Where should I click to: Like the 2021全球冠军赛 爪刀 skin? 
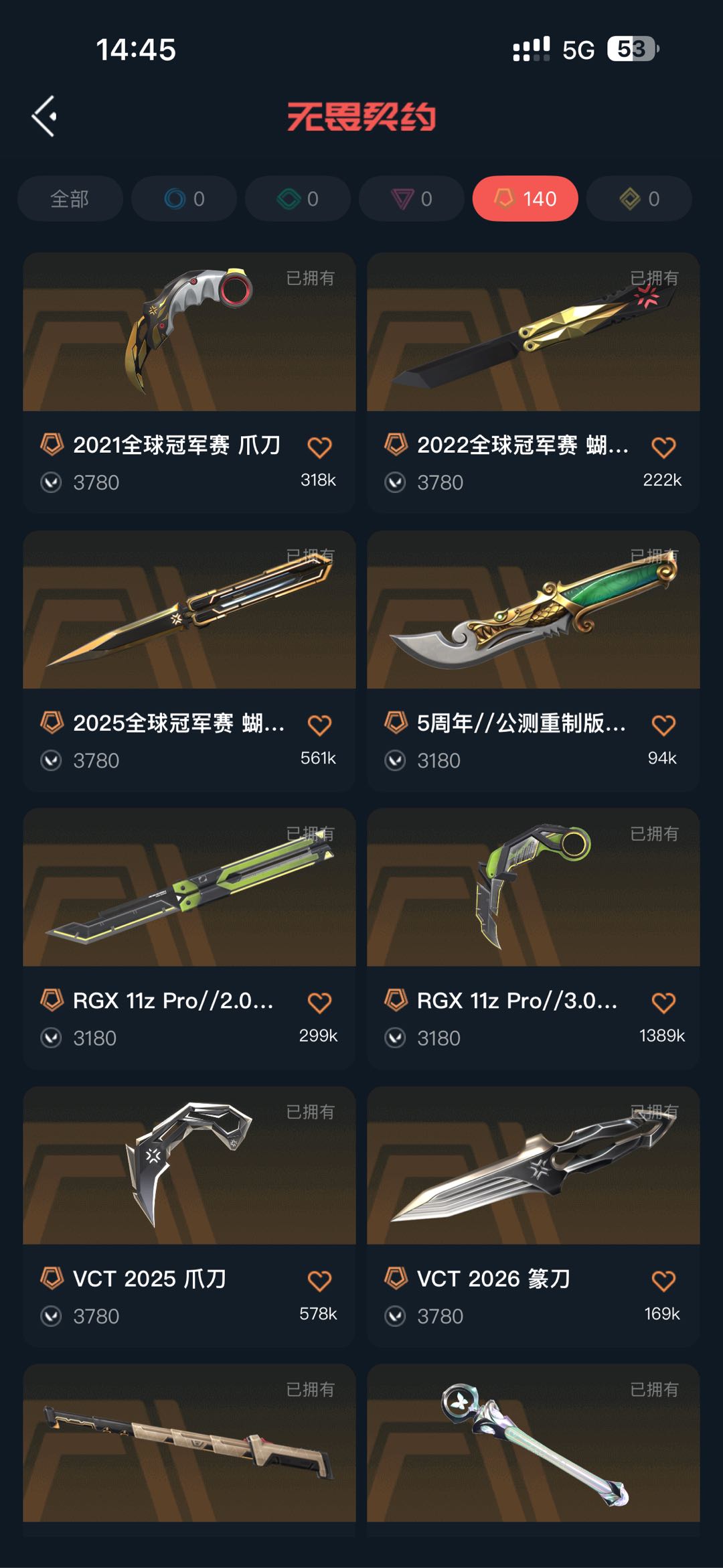(319, 447)
